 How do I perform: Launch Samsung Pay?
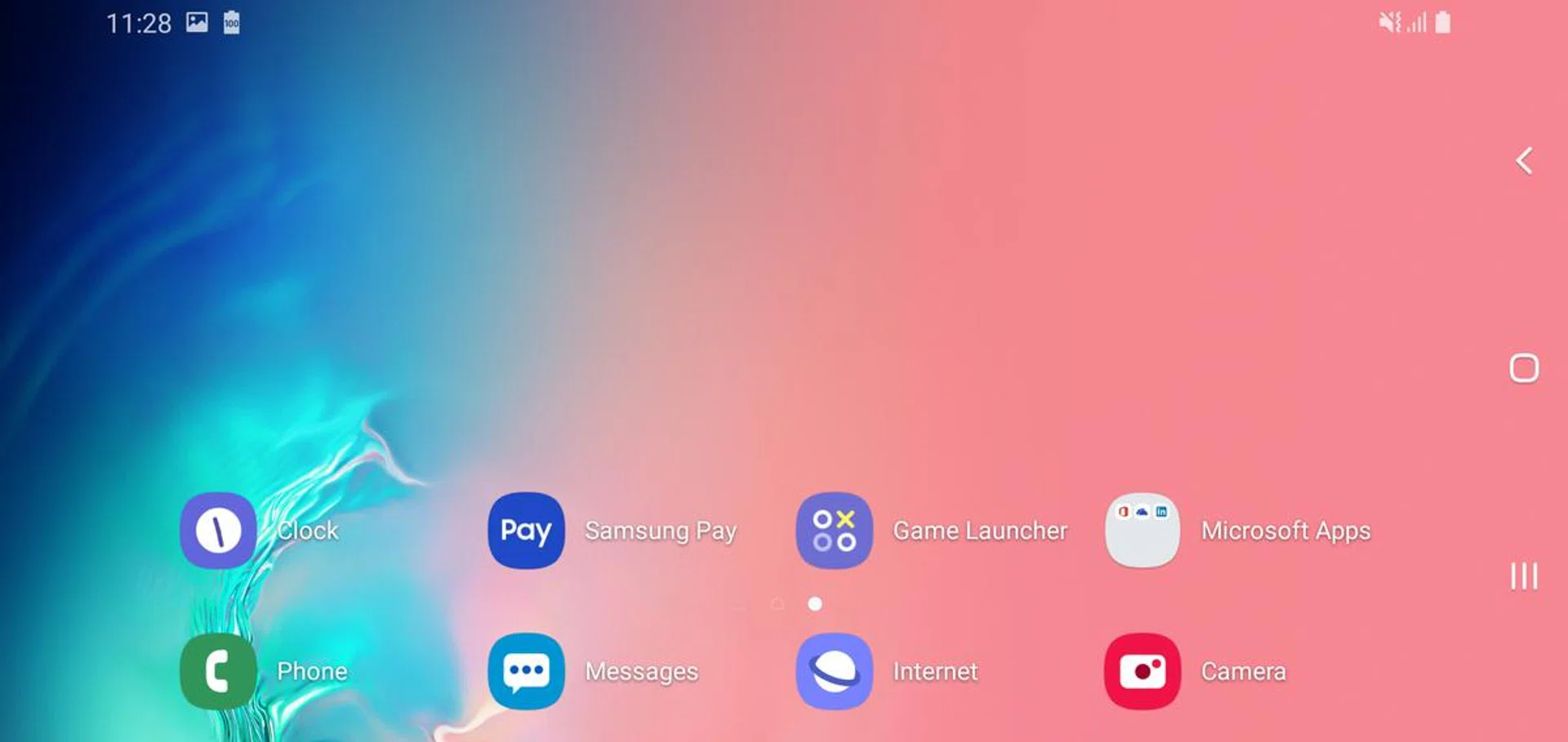pyautogui.click(x=526, y=531)
